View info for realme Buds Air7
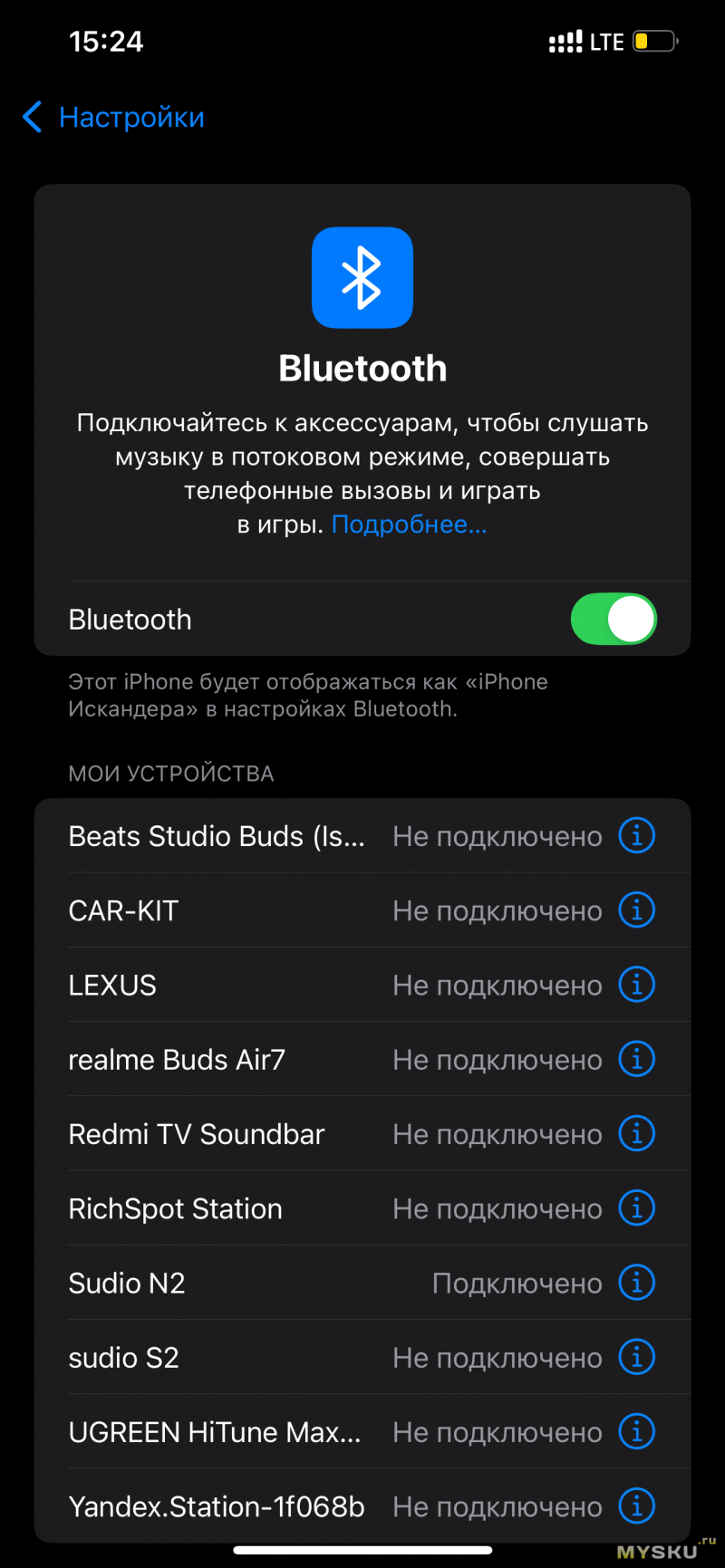This screenshot has height=1568, width=725. pyautogui.click(x=636, y=1059)
